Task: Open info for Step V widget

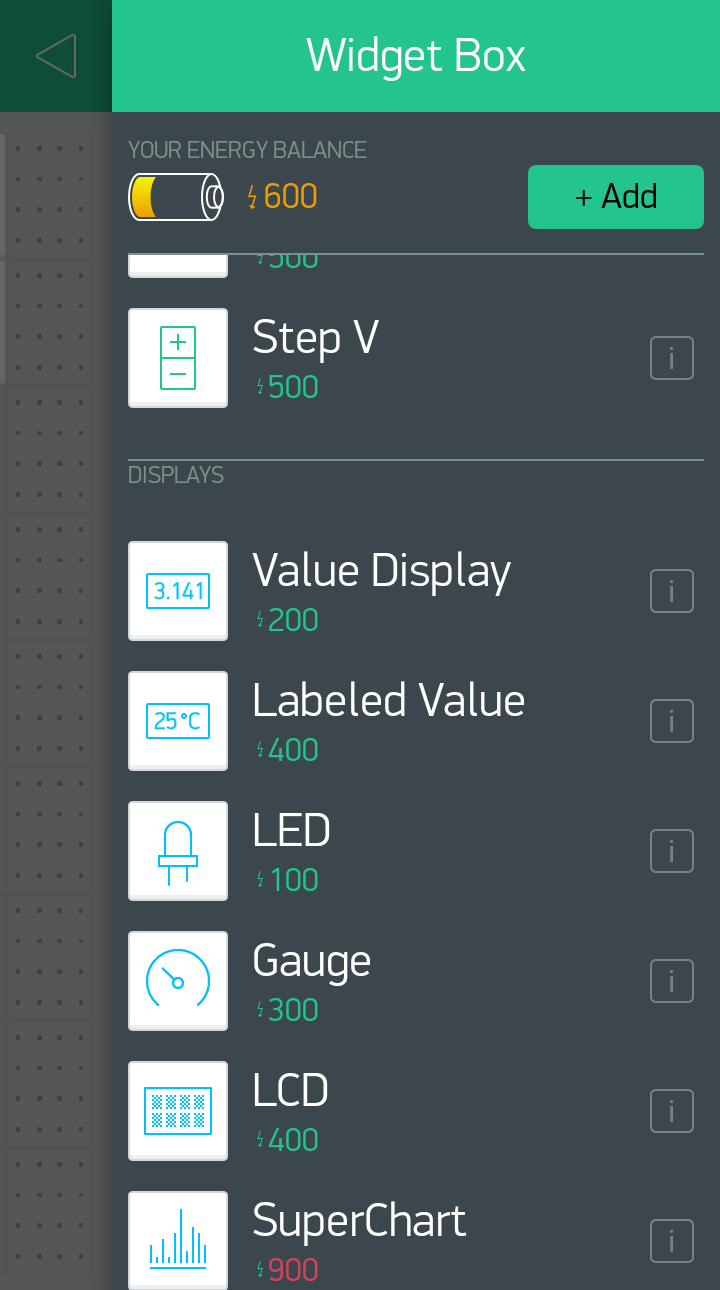Action: coord(672,358)
